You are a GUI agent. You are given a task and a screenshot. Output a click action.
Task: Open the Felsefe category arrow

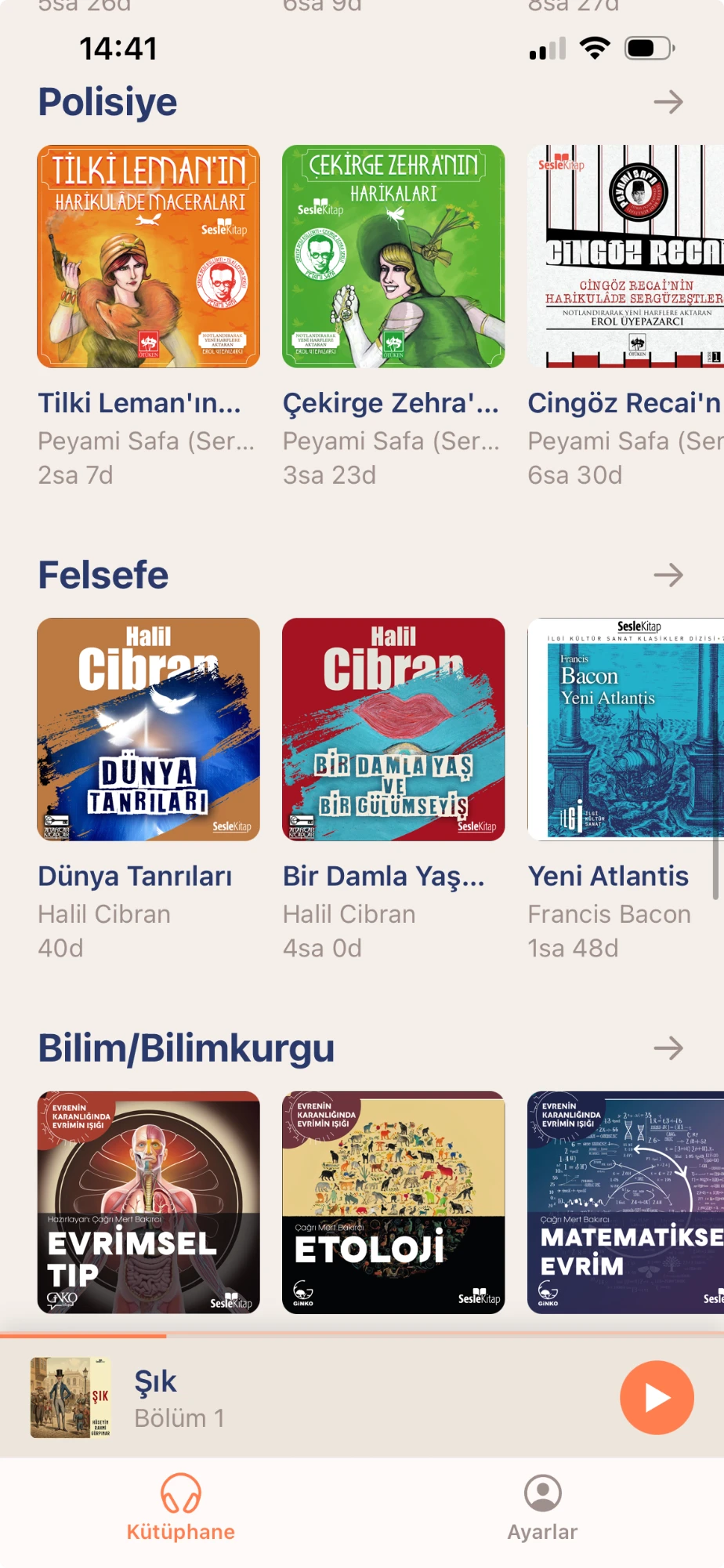pos(668,575)
